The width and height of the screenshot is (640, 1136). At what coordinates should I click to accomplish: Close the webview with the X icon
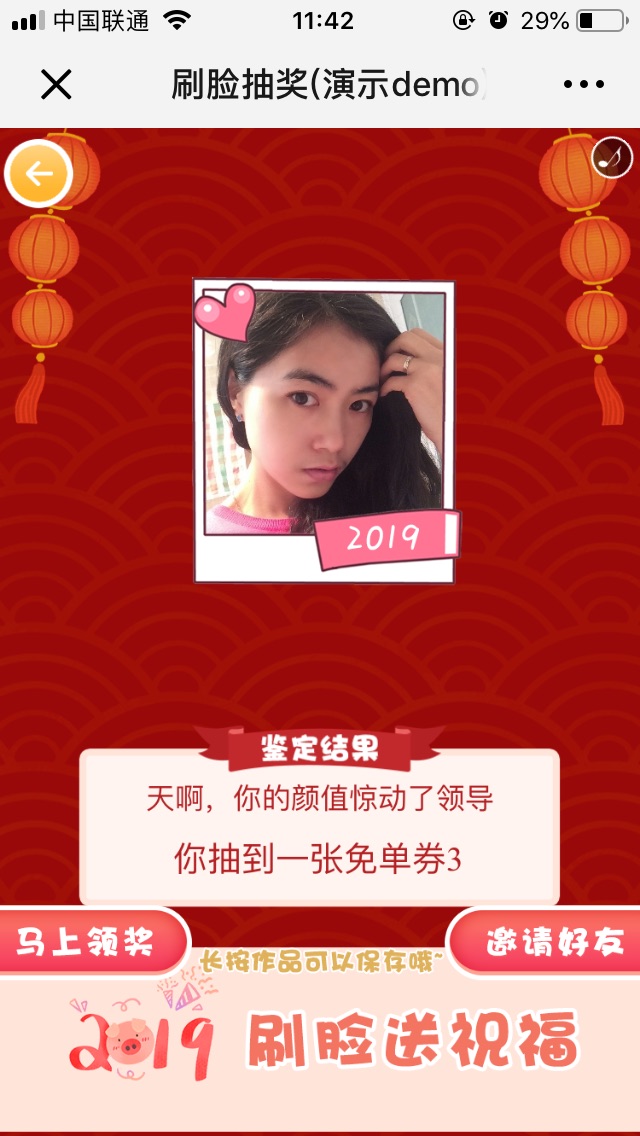point(56,85)
